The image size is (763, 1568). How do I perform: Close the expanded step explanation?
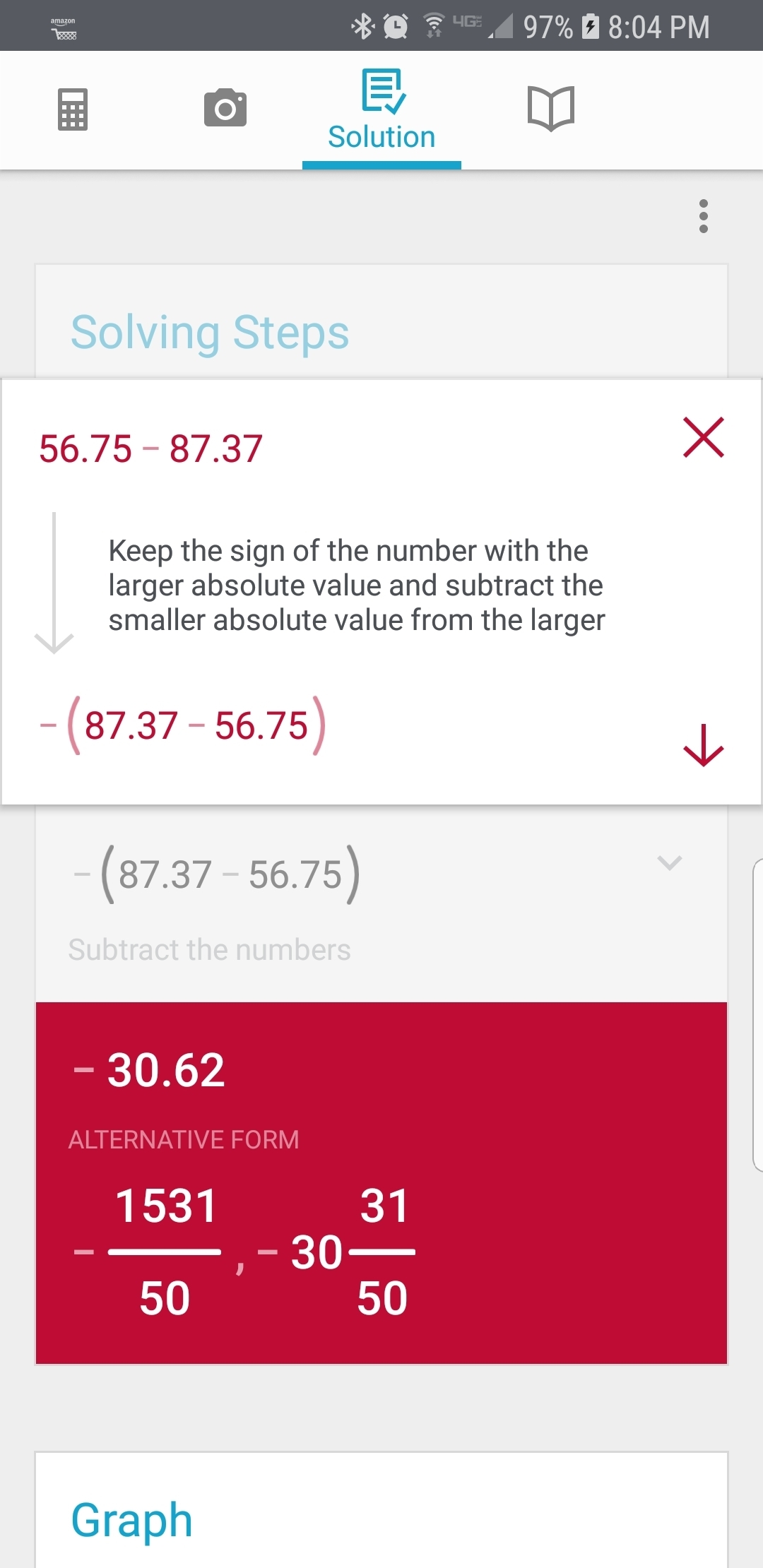(x=704, y=437)
